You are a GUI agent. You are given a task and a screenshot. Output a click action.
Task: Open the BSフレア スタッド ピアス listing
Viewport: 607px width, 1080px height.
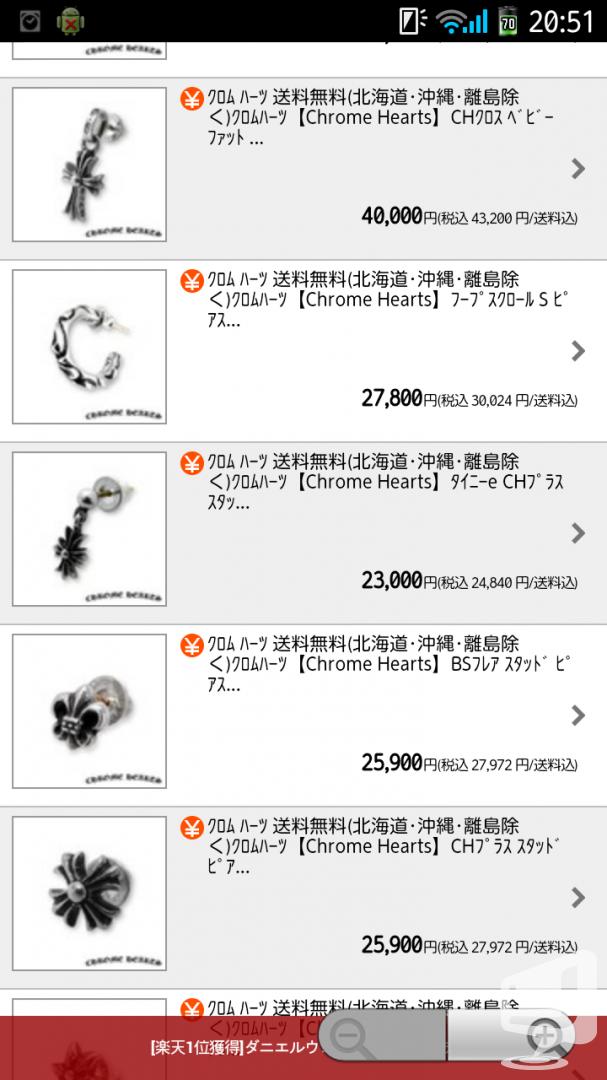pos(303,716)
